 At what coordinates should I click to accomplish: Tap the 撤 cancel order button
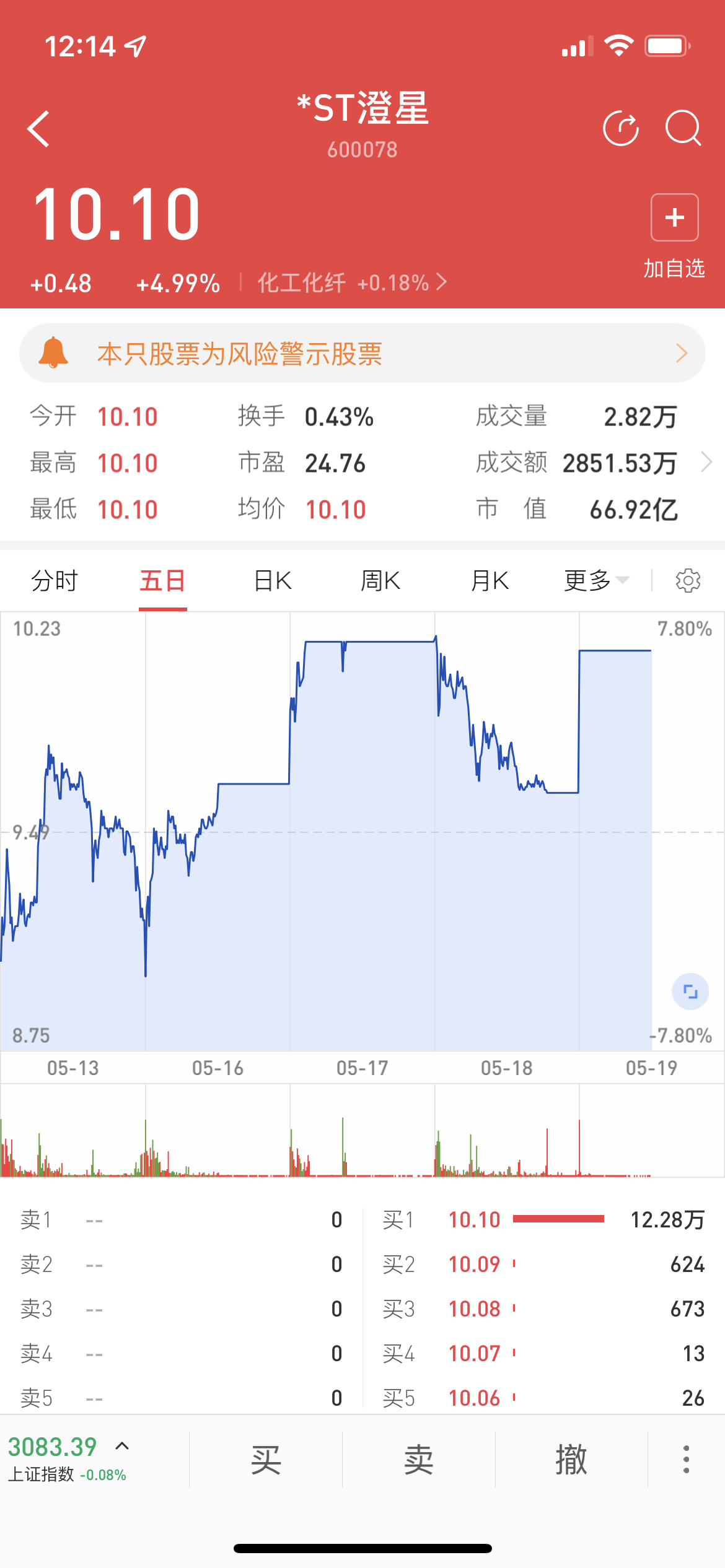pos(571,1460)
